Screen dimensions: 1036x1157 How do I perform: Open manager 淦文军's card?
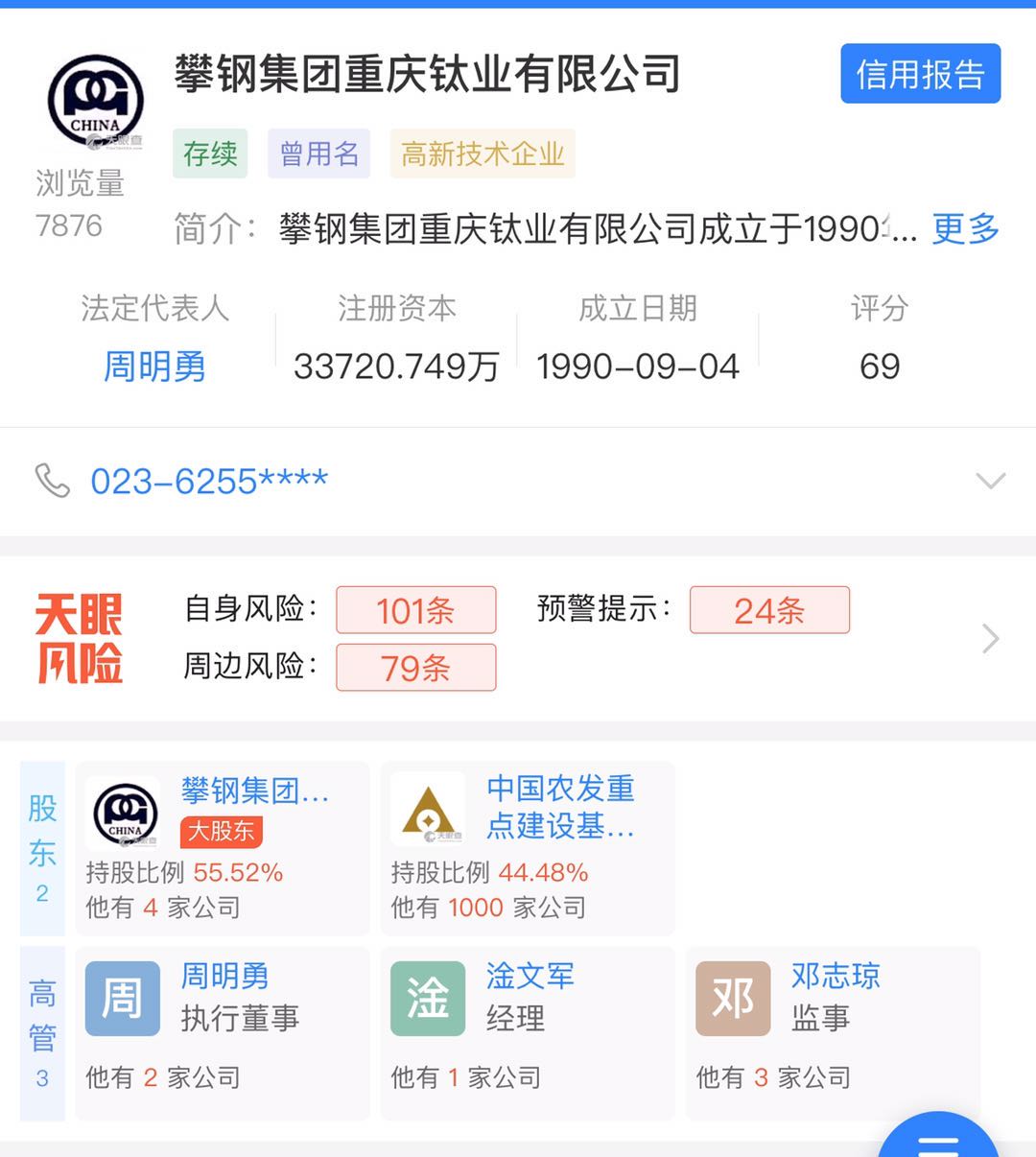pos(528,1031)
